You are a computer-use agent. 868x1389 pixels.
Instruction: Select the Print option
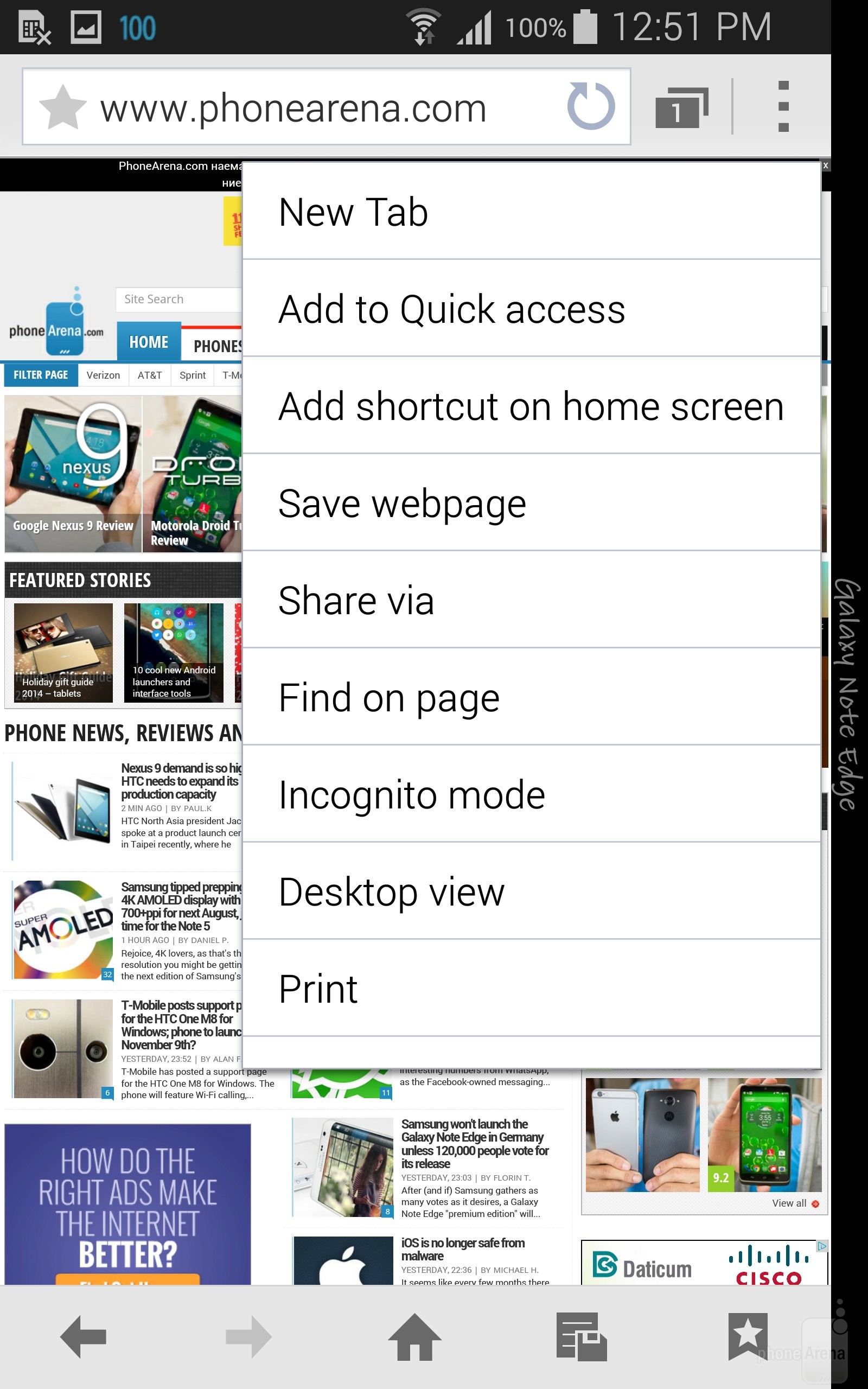pos(531,989)
